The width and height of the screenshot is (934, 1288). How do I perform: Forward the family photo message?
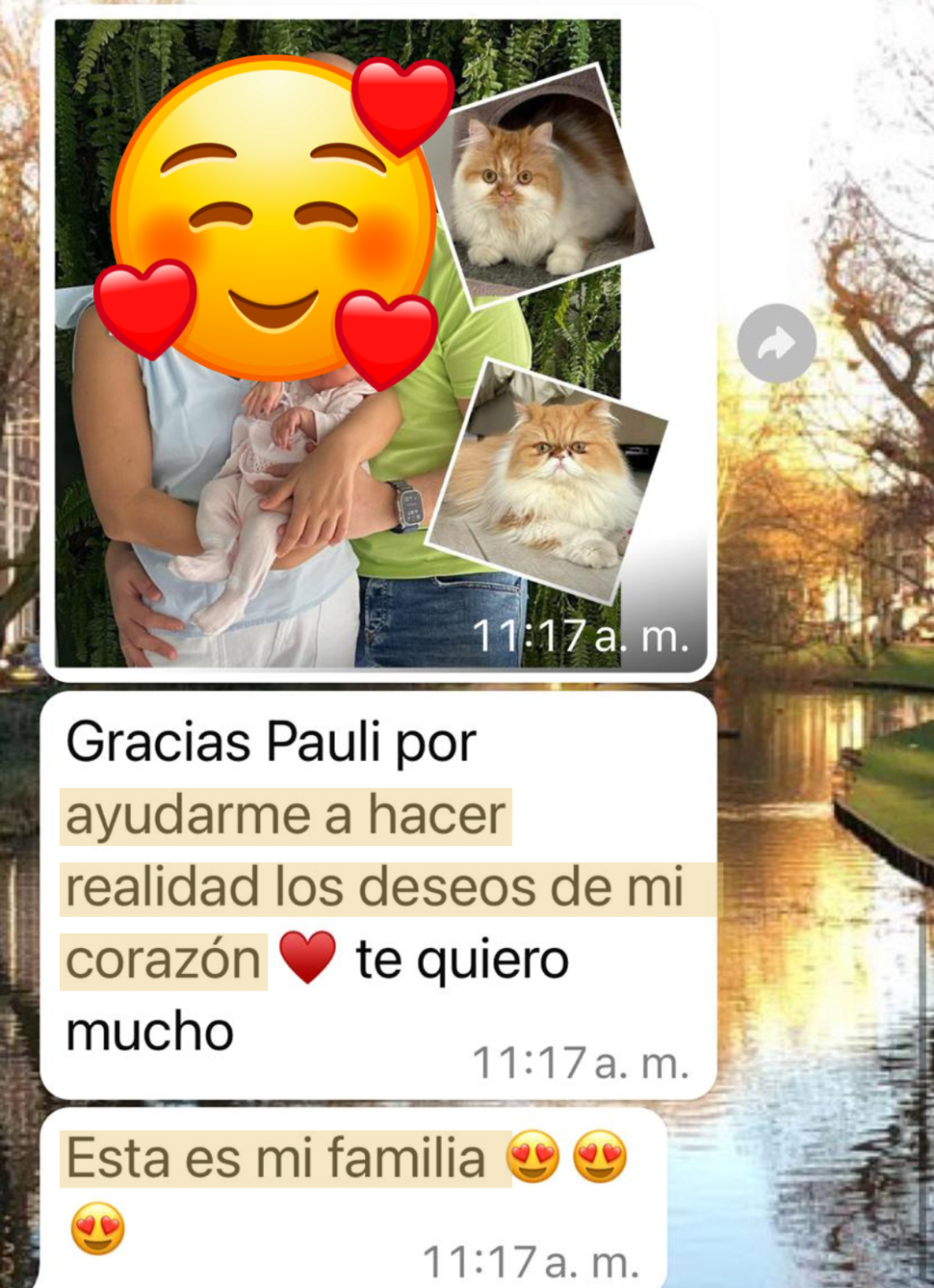click(x=777, y=343)
